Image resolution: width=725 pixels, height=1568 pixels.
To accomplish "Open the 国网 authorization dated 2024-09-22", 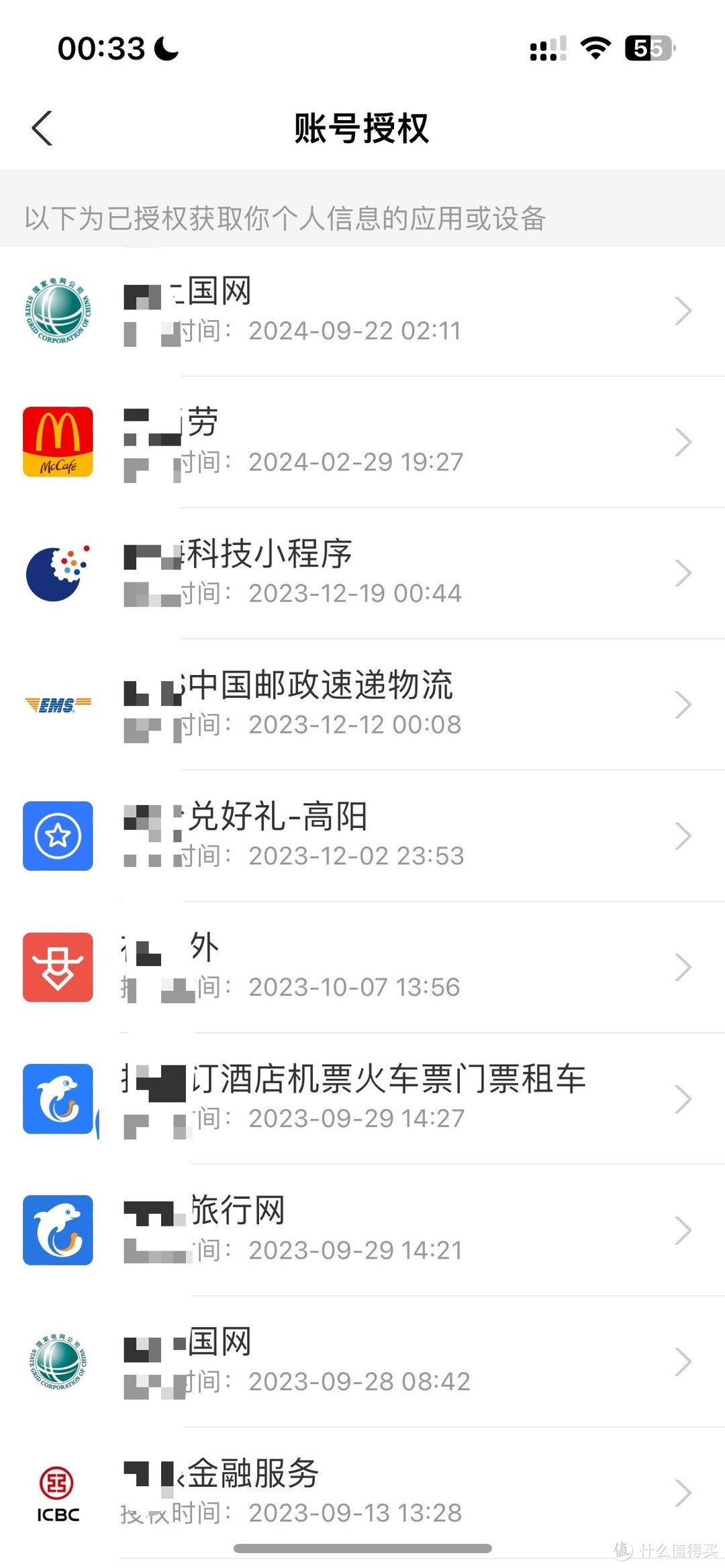I will (362, 311).
